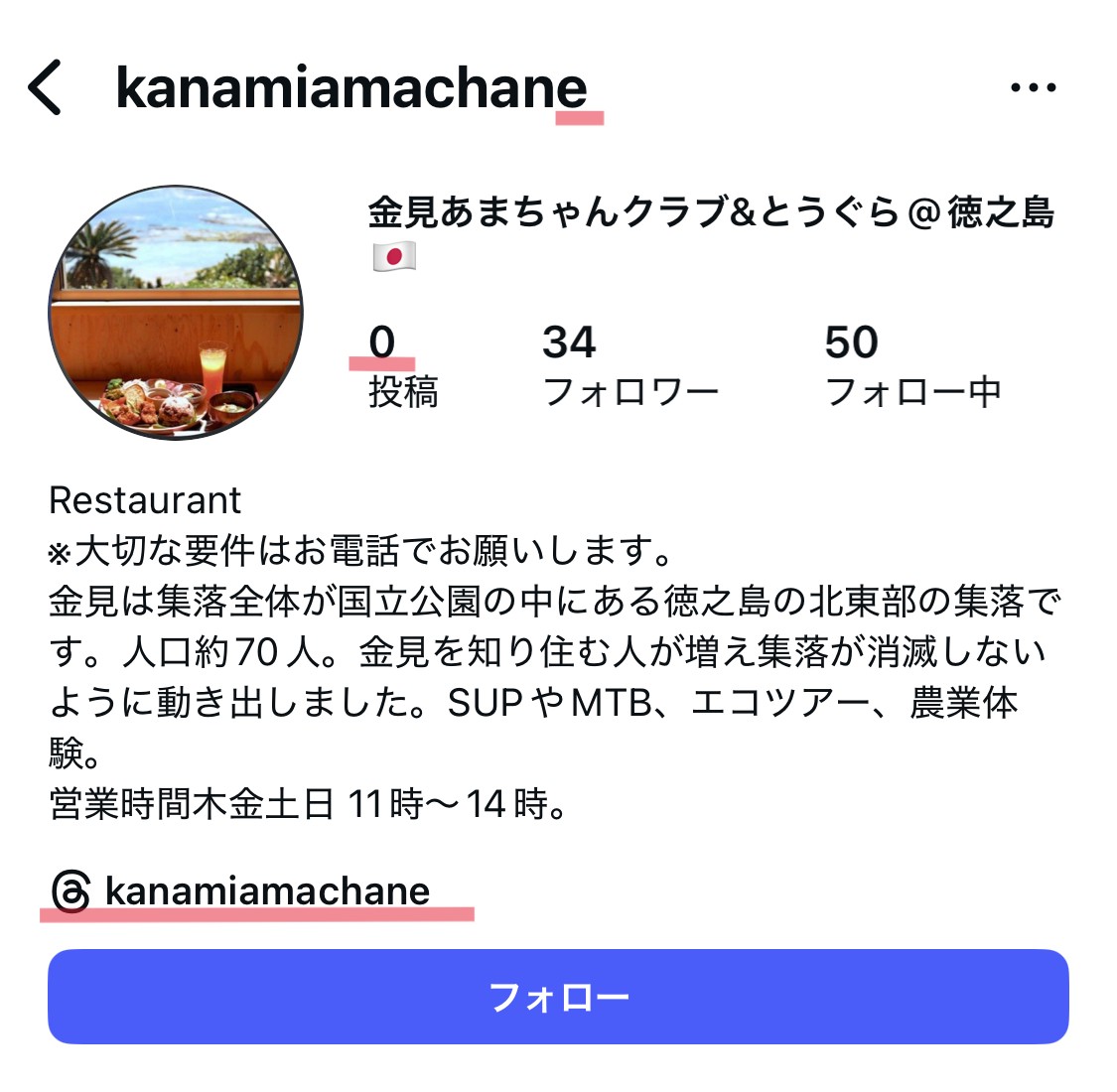View the 50 フォロー中 list
The width and height of the screenshot is (1117, 1092).
point(911,366)
